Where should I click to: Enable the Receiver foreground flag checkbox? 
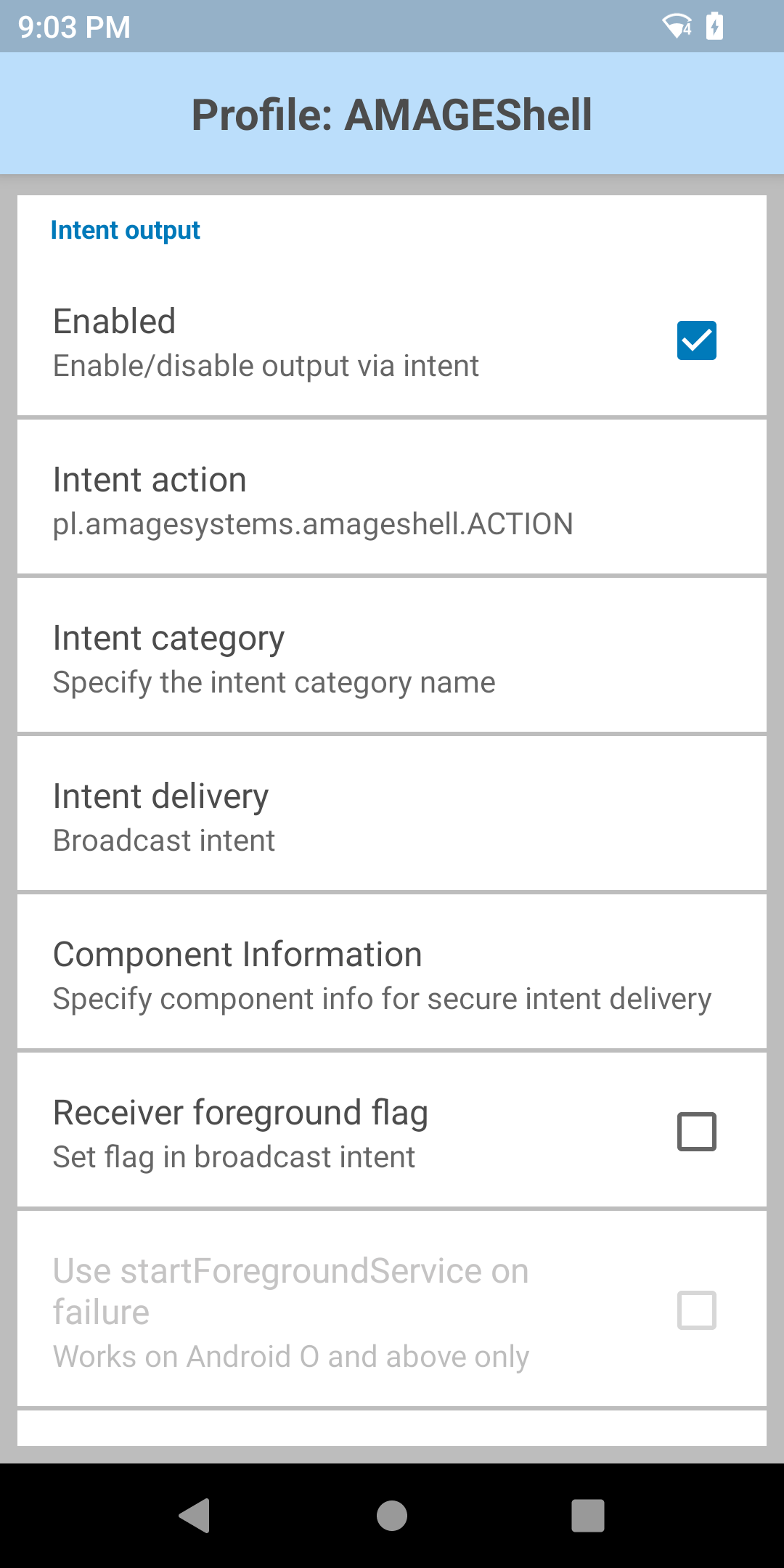click(696, 1132)
